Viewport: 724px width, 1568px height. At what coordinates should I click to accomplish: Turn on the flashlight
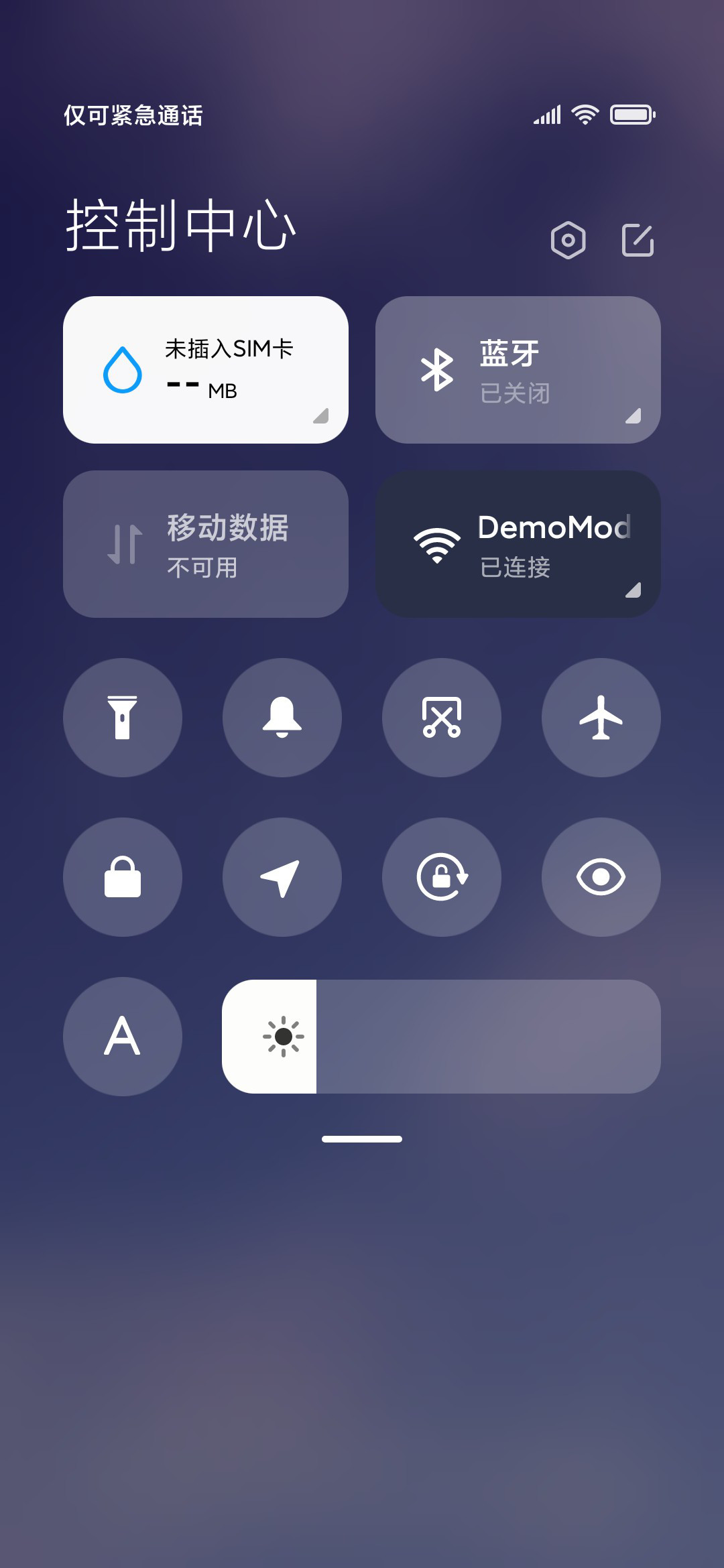123,718
